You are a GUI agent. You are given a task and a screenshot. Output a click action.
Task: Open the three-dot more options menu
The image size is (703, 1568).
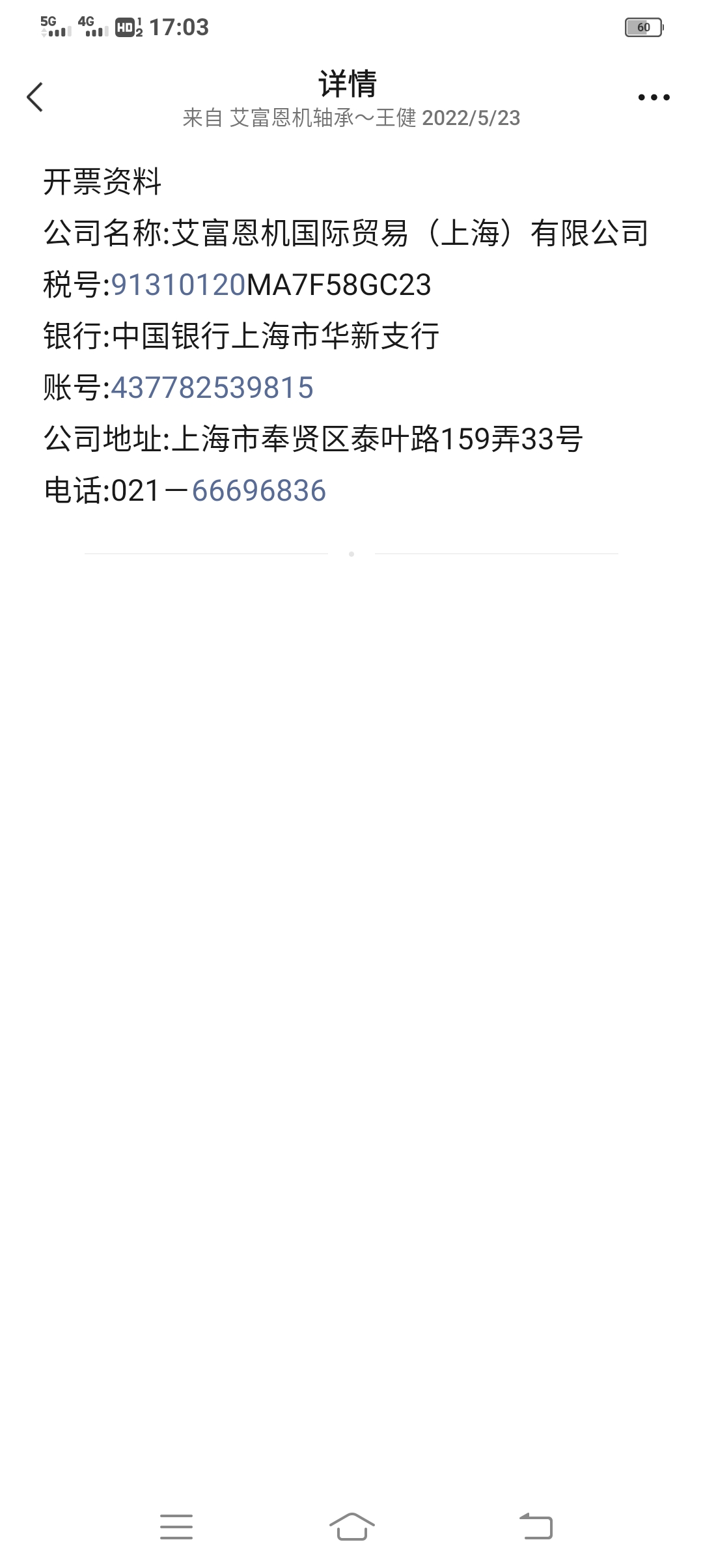654,98
